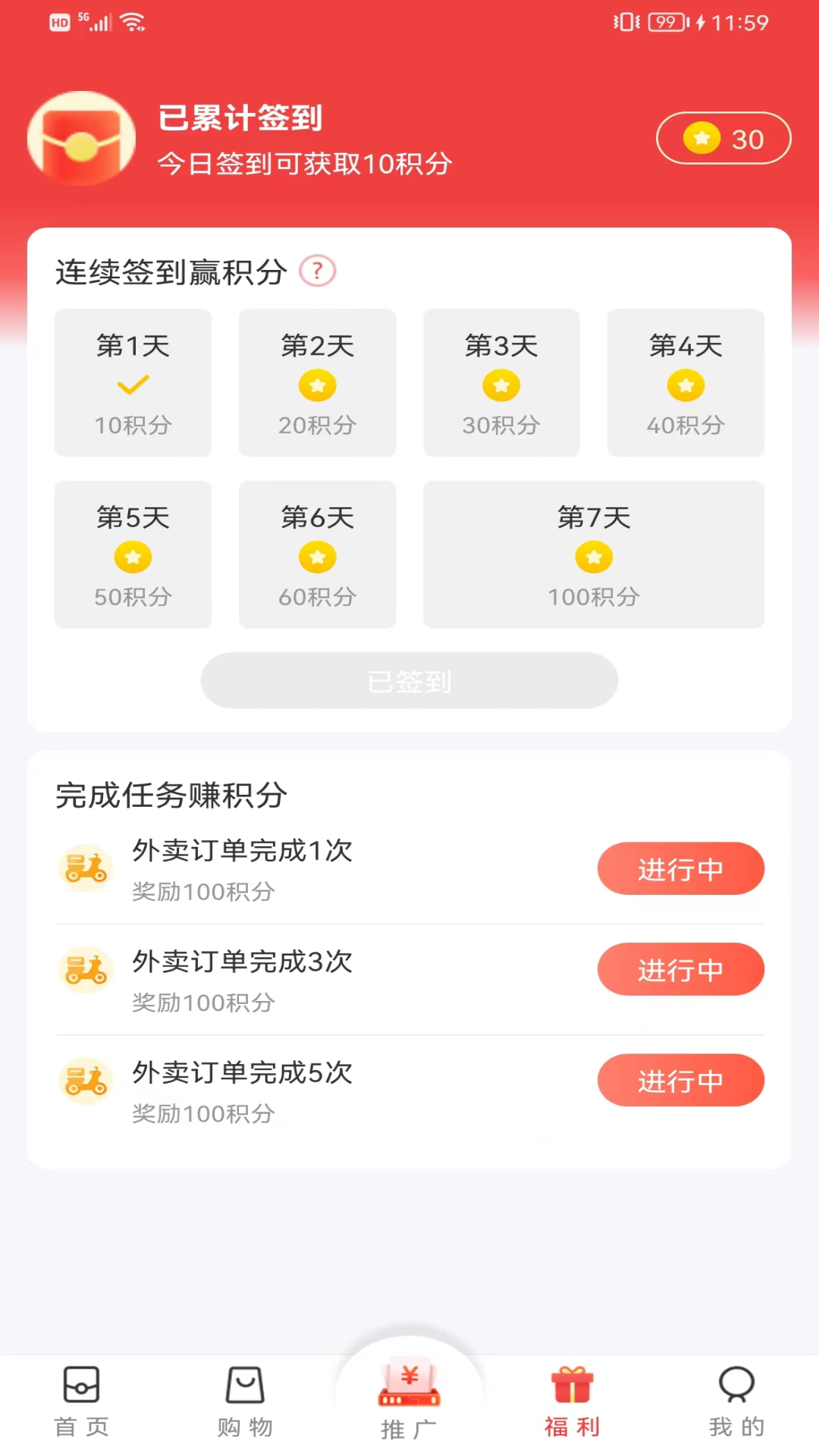819x1456 pixels.
Task: Tap 进行中 for 外卖订单完成3次
Action: 680,969
